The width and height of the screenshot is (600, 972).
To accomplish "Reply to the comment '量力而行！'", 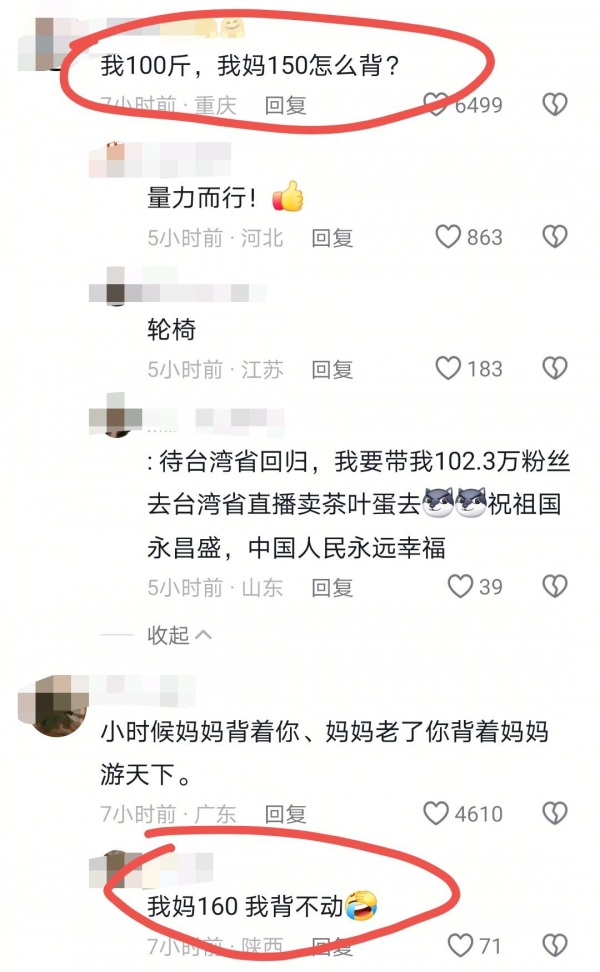I will [x=332, y=238].
